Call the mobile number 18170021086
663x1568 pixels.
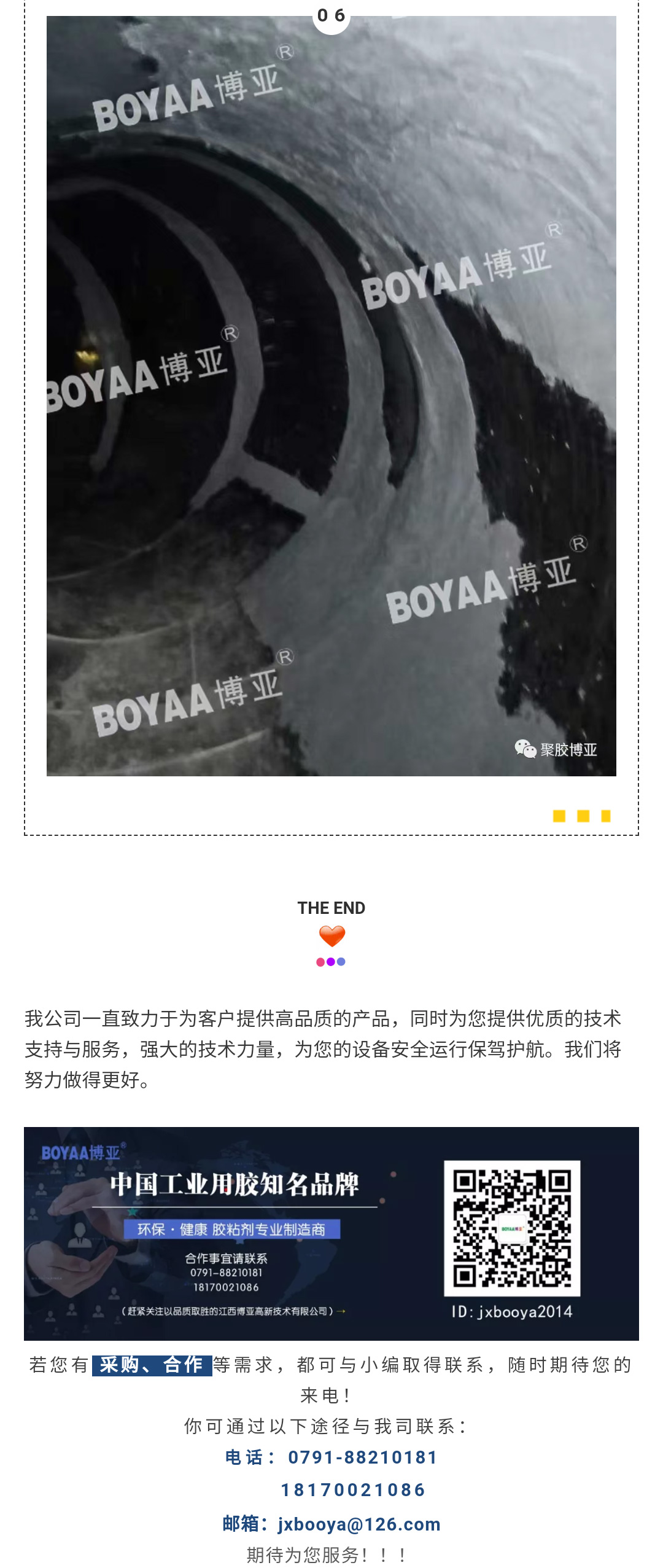point(353,1489)
